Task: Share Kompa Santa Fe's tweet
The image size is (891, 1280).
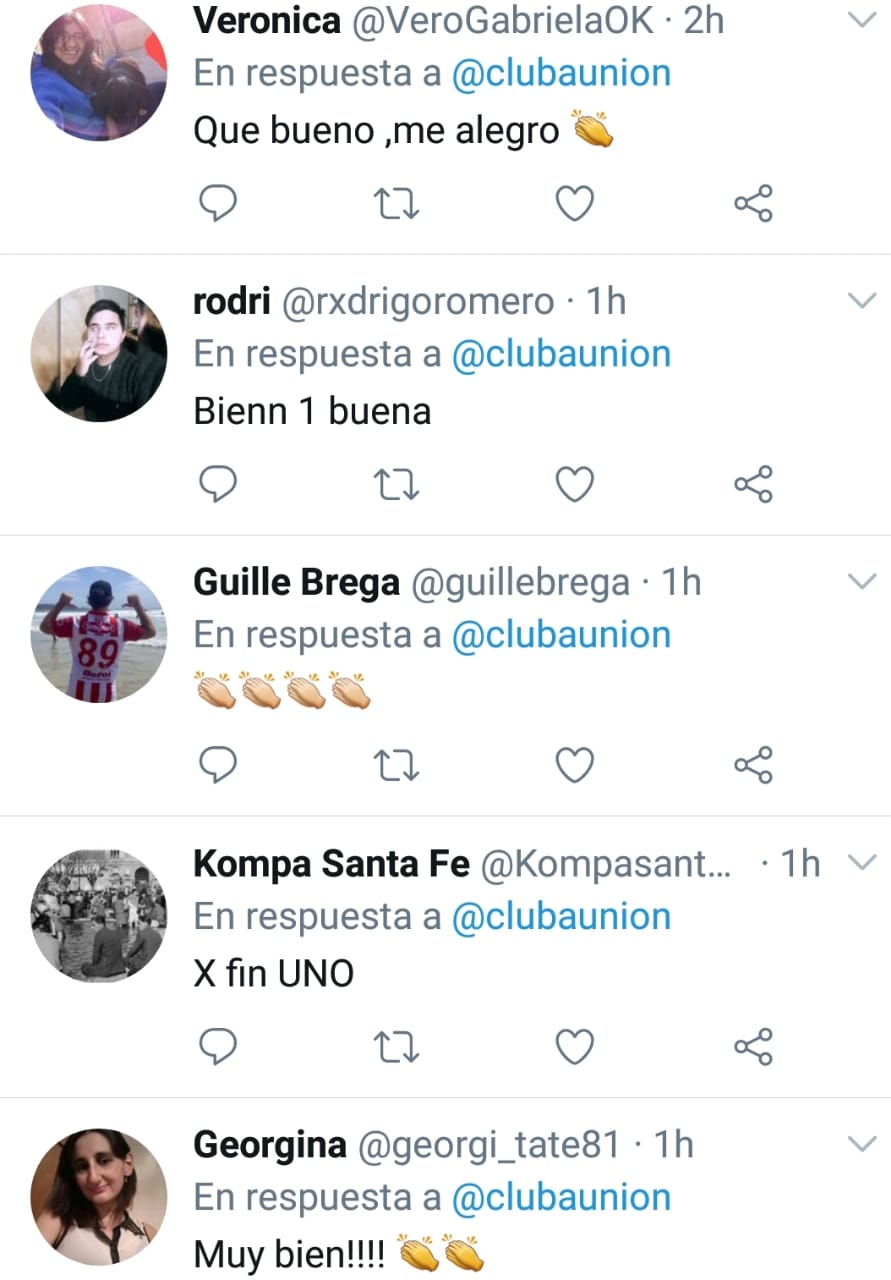Action: coord(753,1047)
